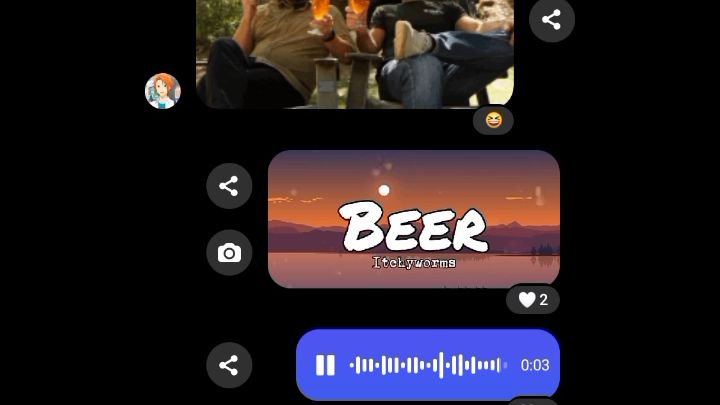
Task: Seek within the voice message waveform
Action: tap(427, 365)
